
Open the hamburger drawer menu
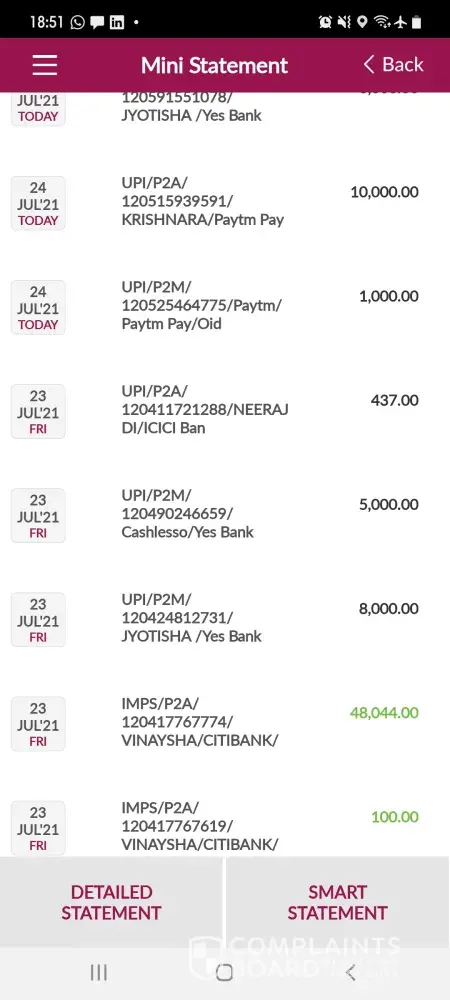click(45, 65)
